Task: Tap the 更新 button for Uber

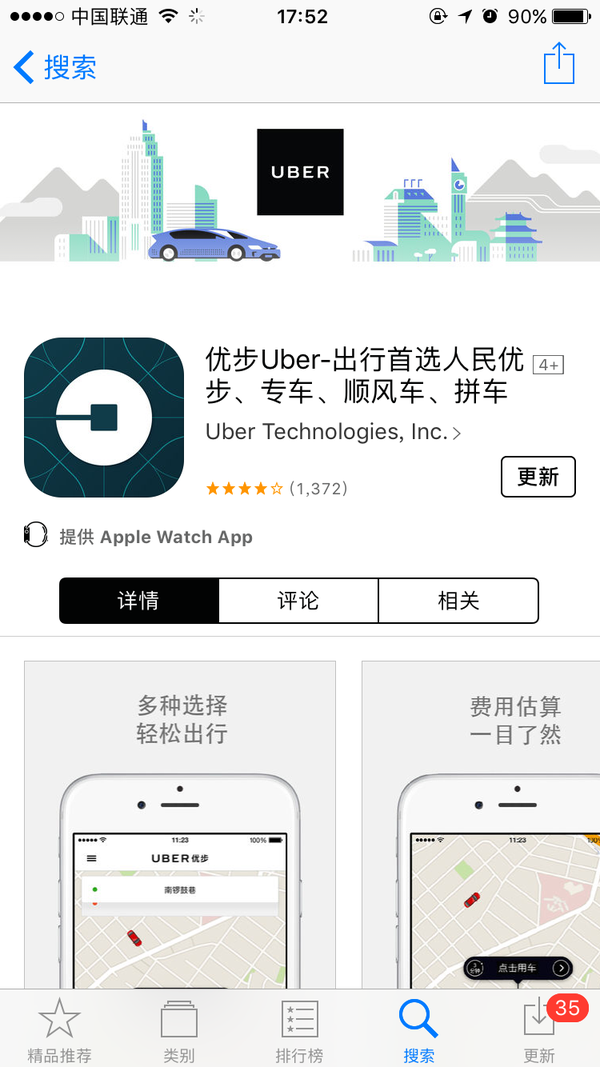Action: 538,476
